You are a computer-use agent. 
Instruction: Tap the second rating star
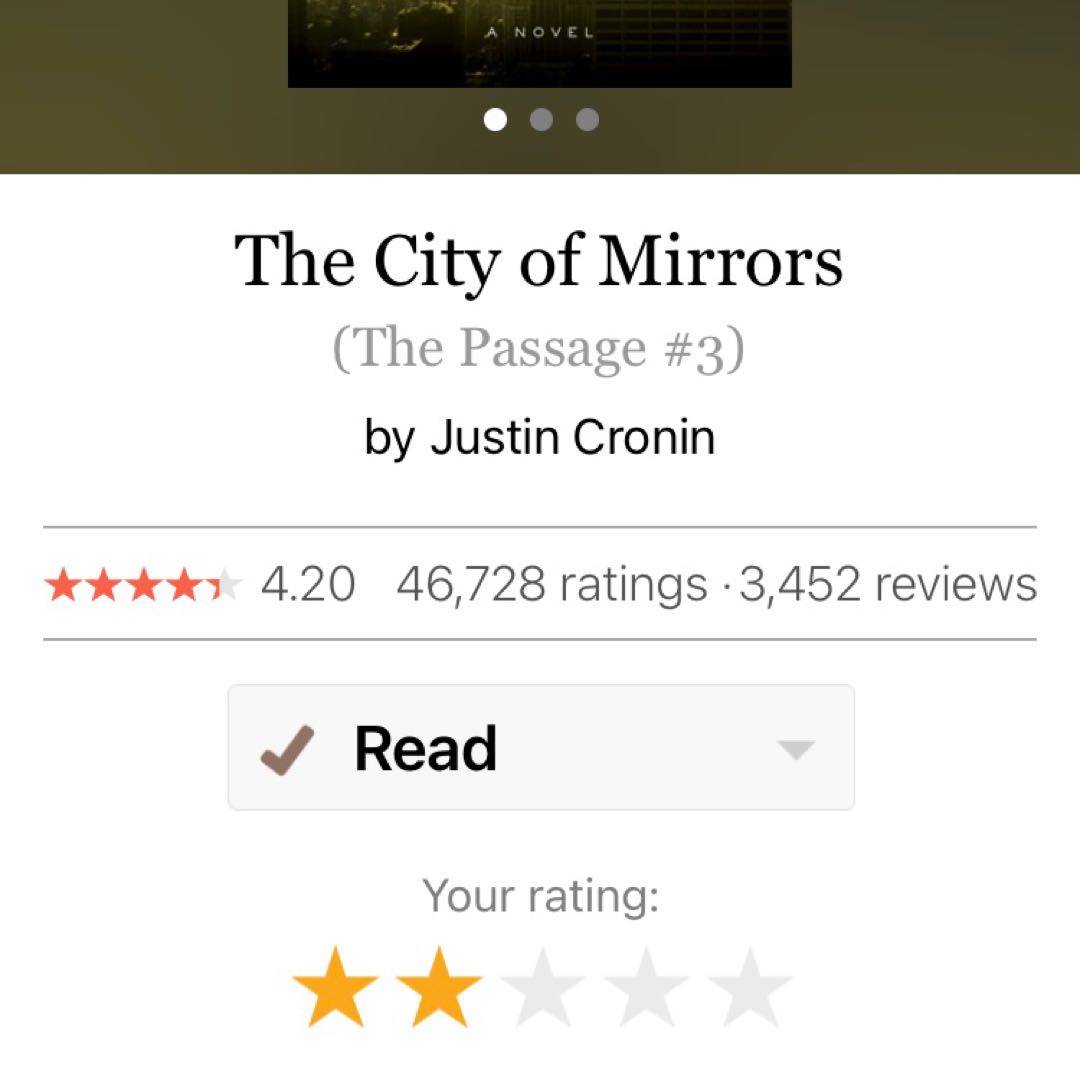click(439, 989)
